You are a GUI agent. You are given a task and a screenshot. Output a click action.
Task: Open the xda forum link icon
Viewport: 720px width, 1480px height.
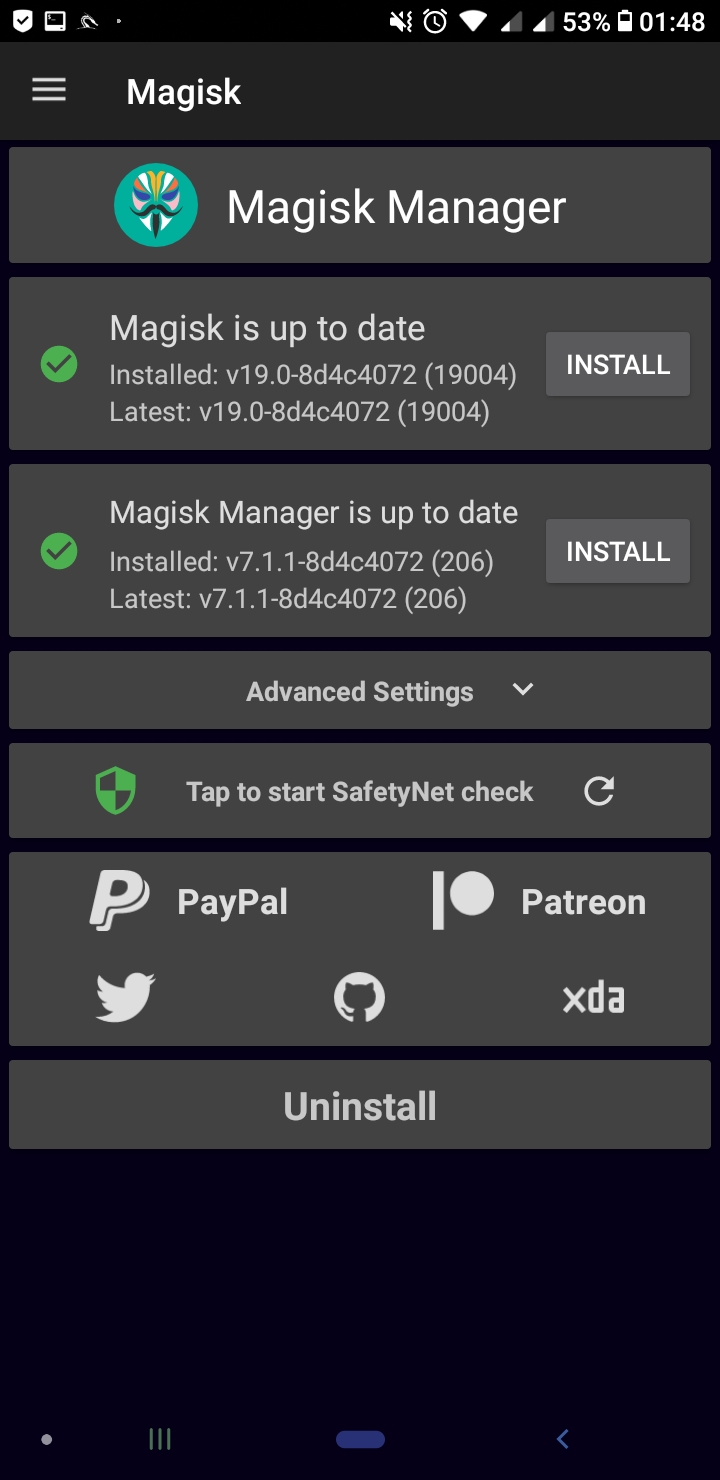tap(592, 996)
